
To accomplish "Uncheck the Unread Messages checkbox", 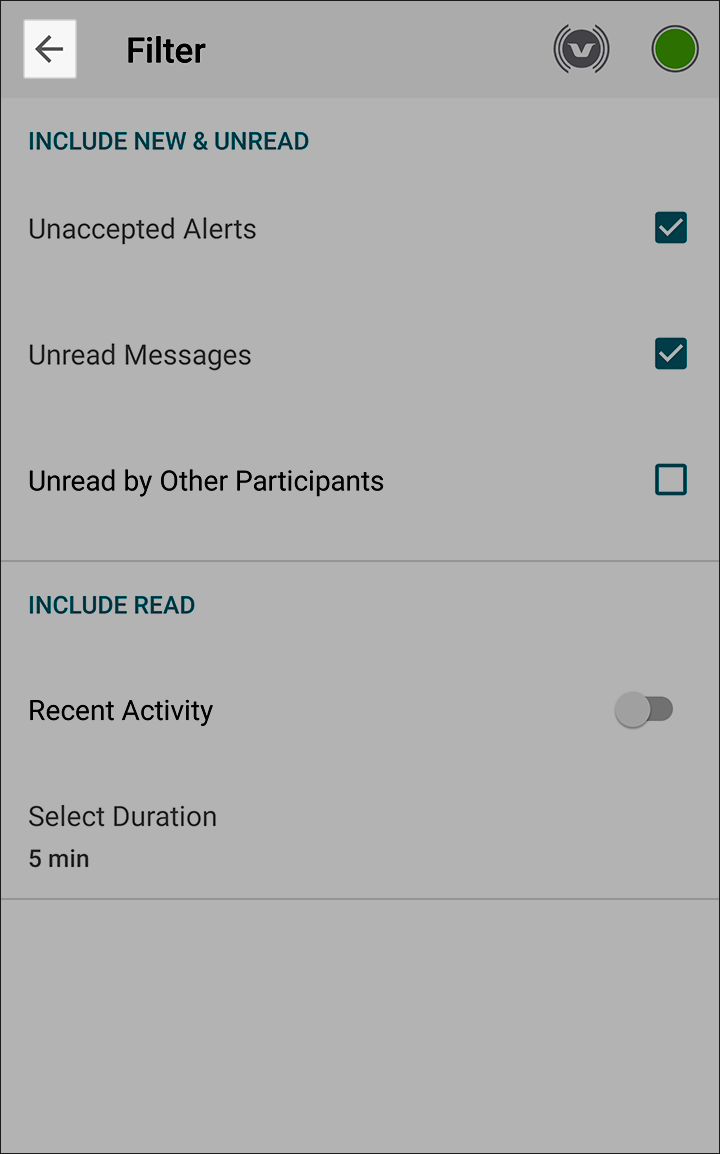I will click(670, 353).
